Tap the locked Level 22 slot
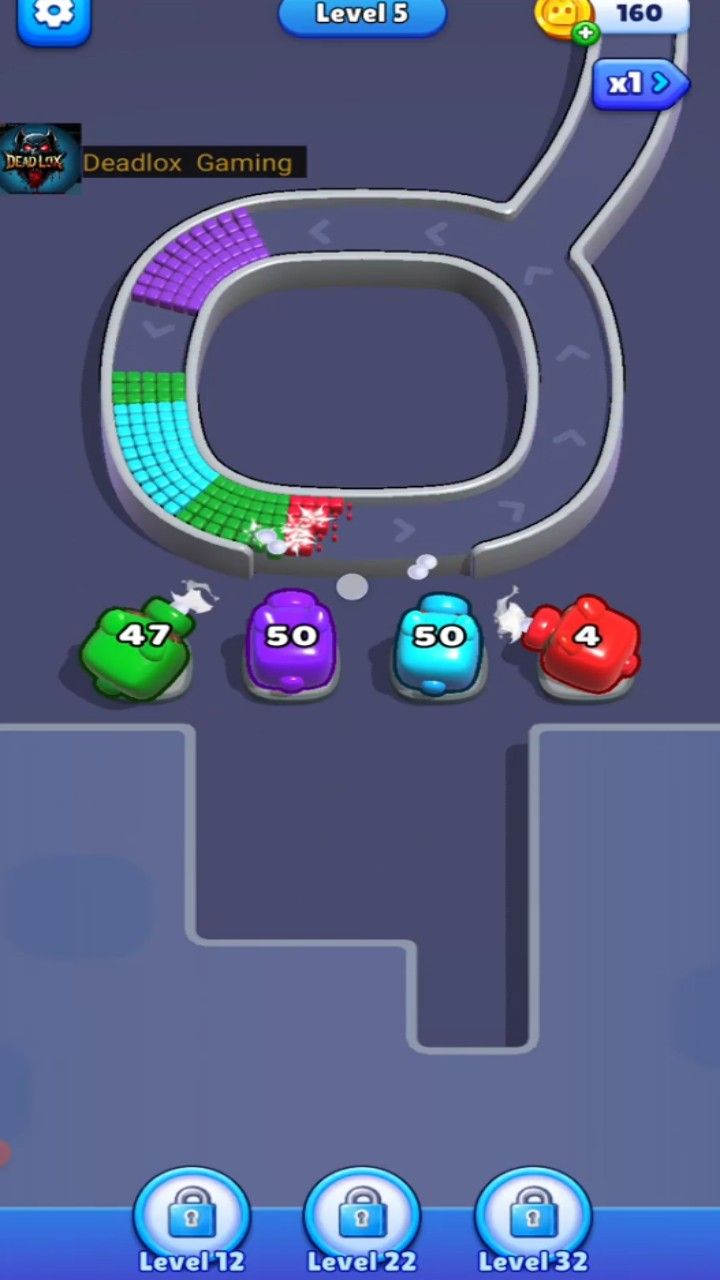 362,1220
